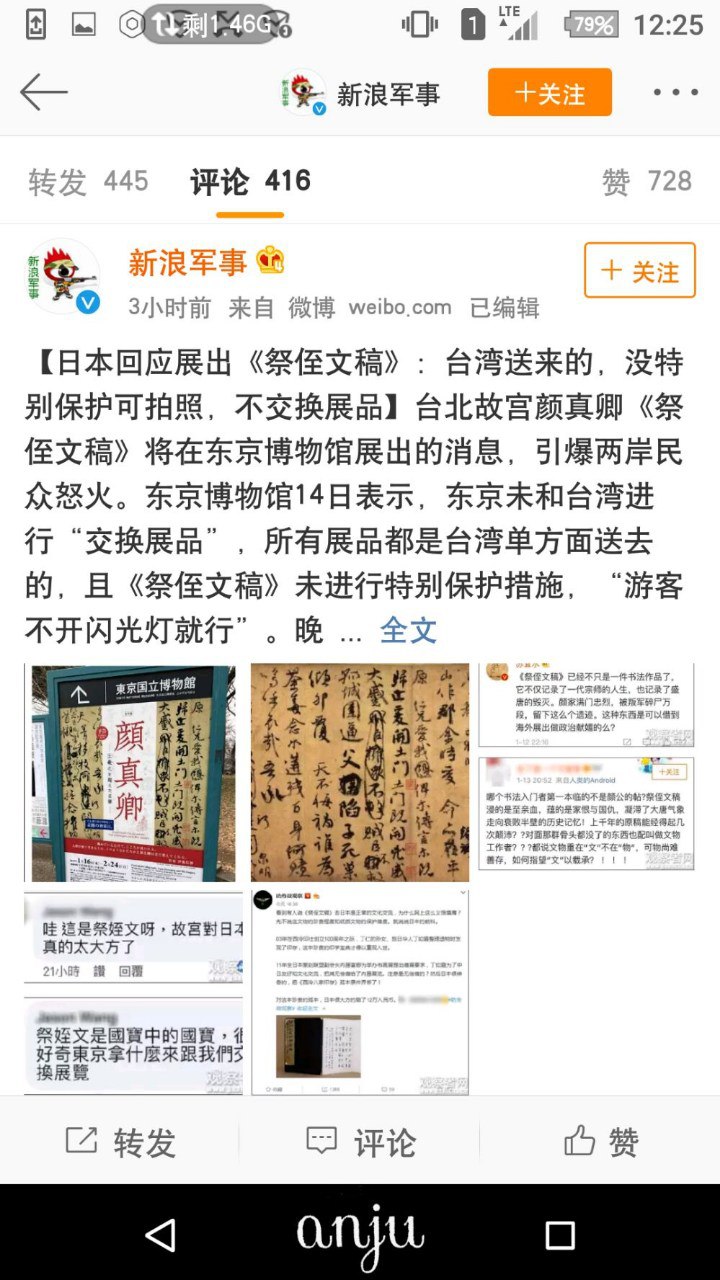Repost using the bottom 转发 button

pyautogui.click(x=120, y=1141)
